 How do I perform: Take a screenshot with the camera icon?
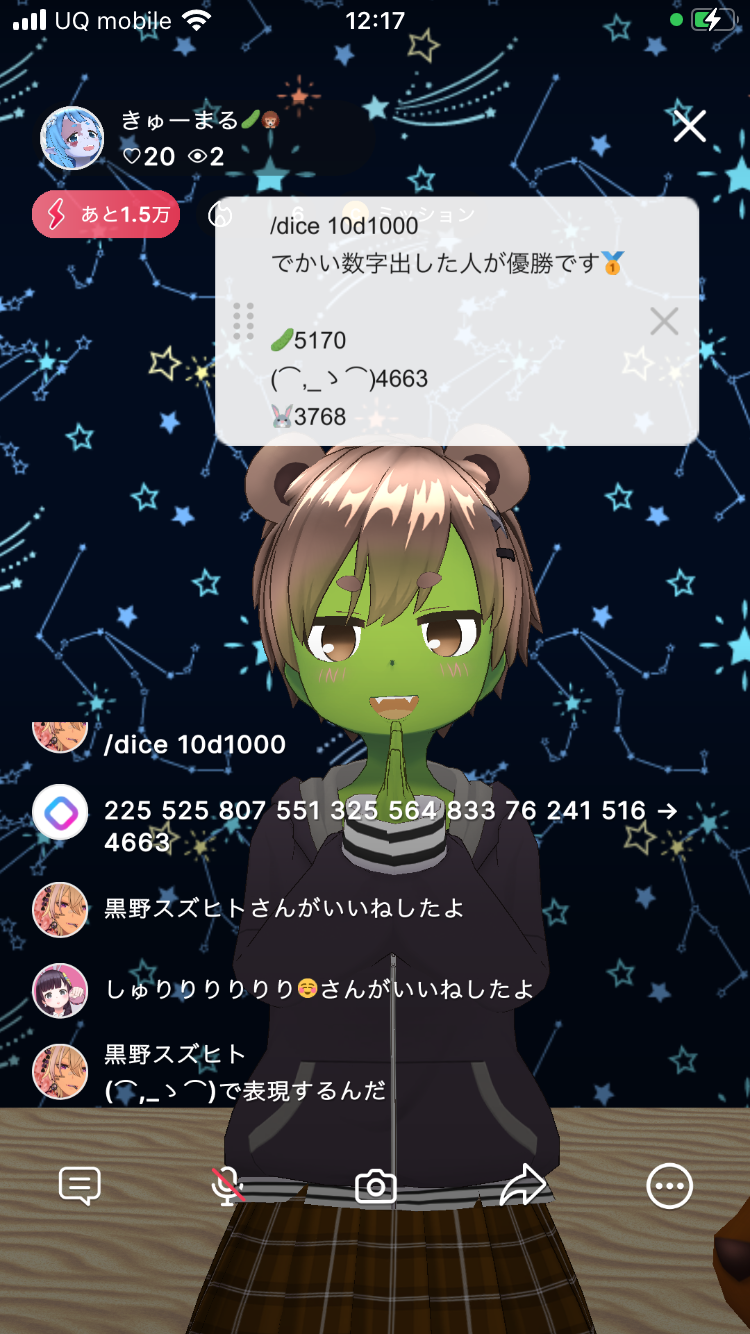tap(376, 1187)
